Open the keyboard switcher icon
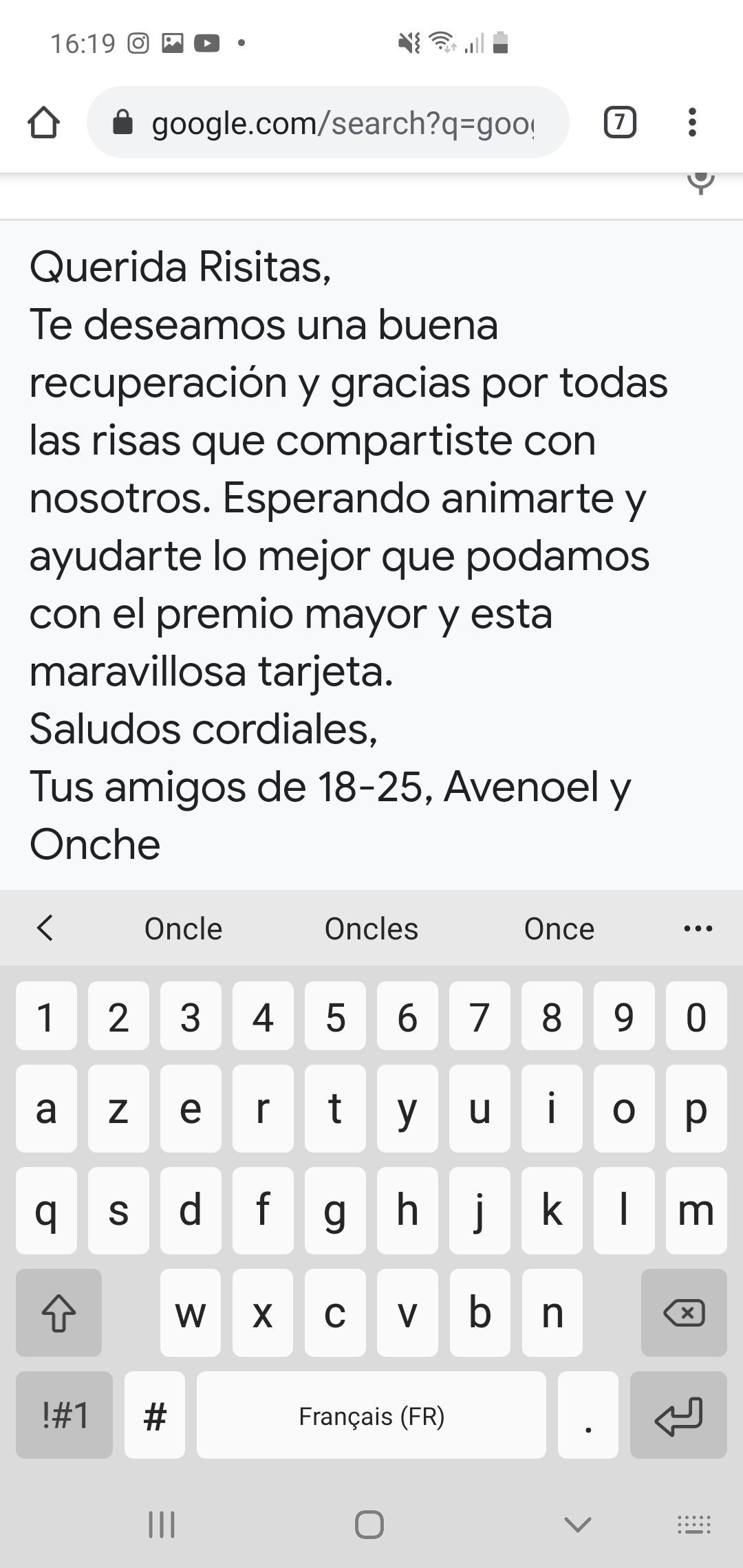The image size is (743, 1568). pos(693,1525)
